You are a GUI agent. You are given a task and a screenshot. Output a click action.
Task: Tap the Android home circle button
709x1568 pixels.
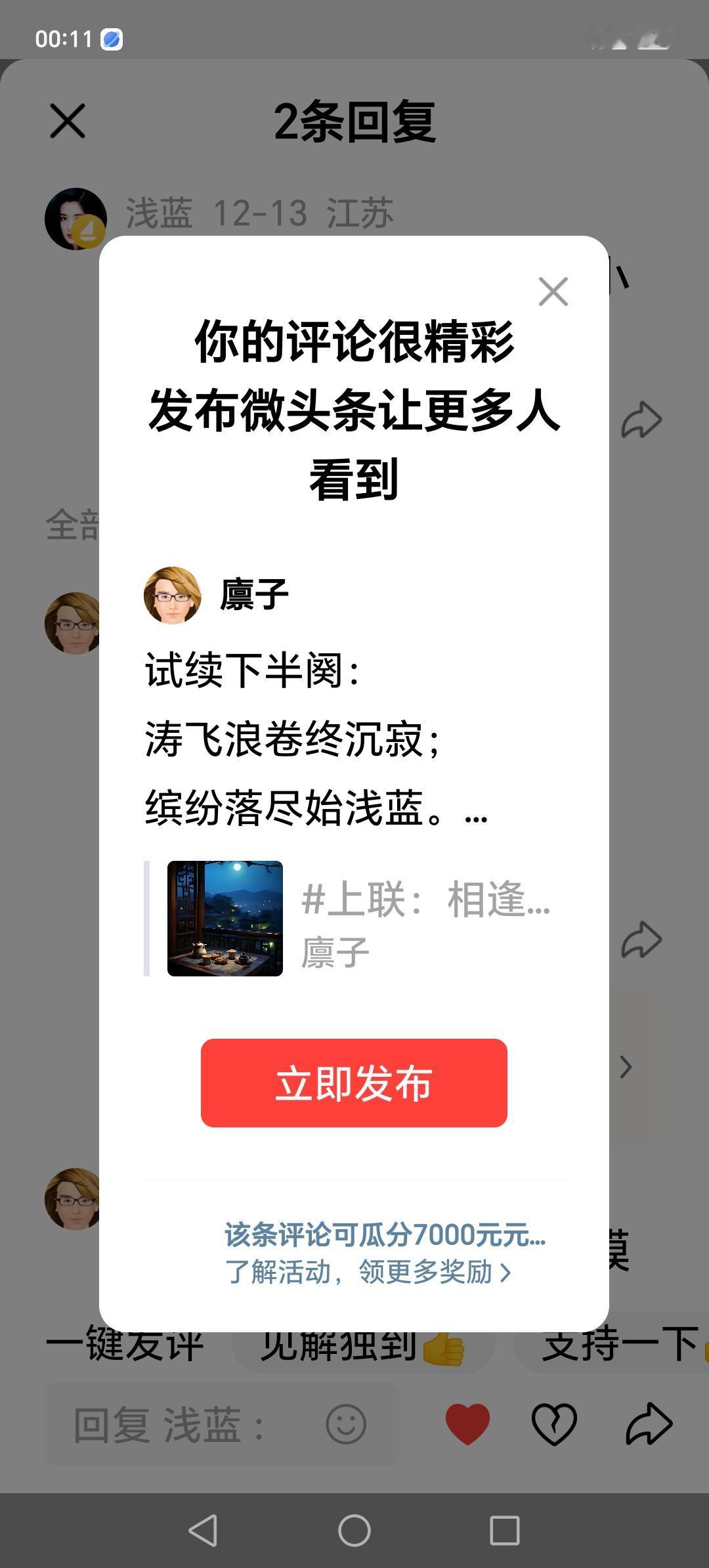coord(354,1531)
